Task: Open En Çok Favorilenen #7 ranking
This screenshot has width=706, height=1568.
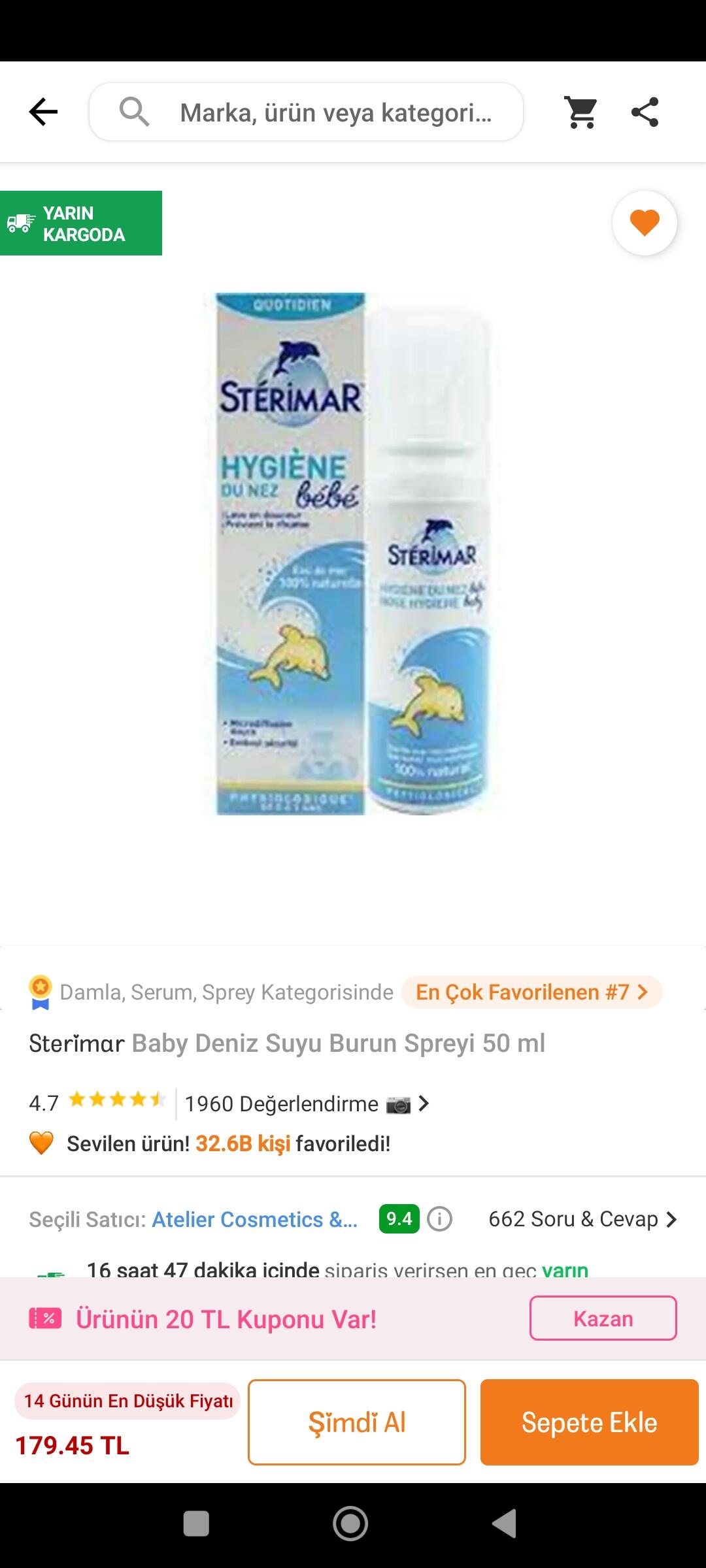Action: (532, 992)
